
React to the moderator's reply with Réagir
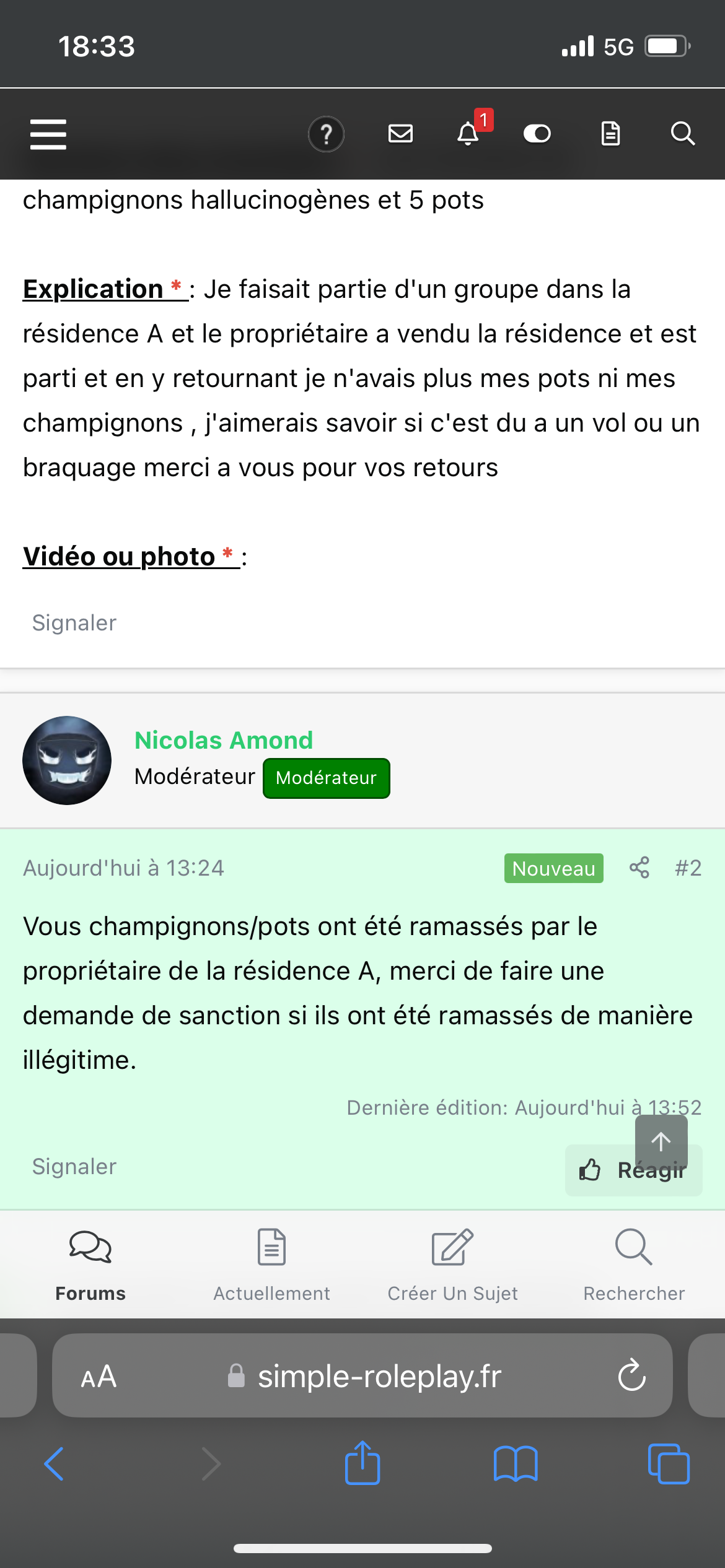click(633, 1170)
